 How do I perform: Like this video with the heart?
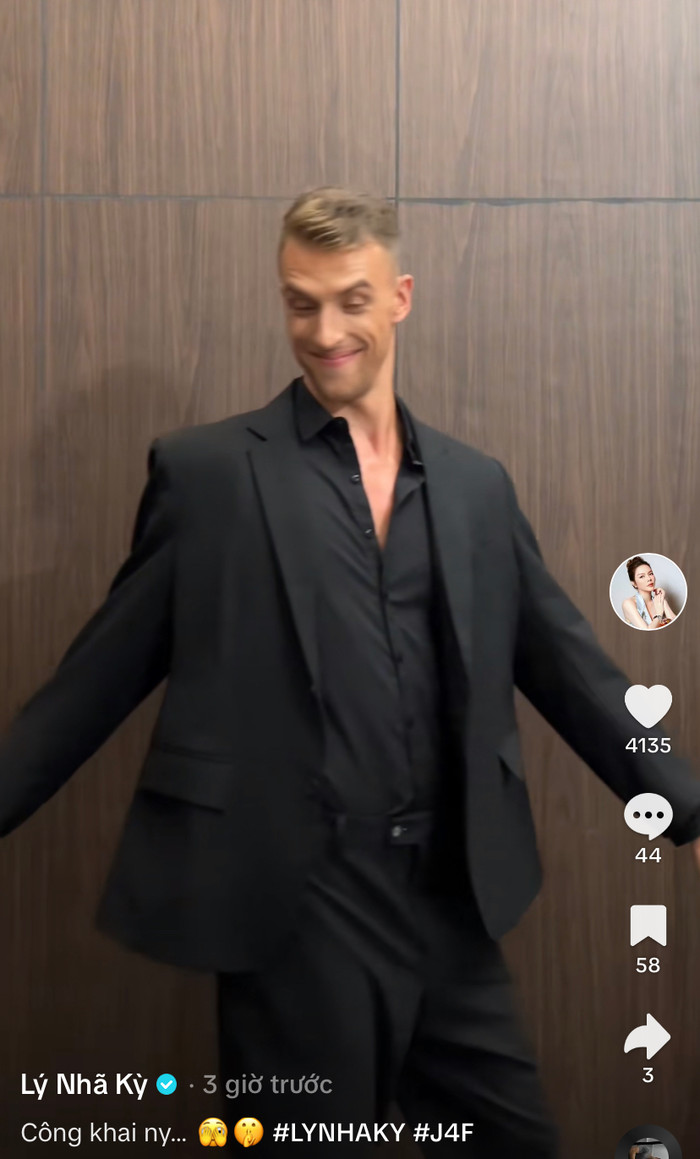coord(648,706)
